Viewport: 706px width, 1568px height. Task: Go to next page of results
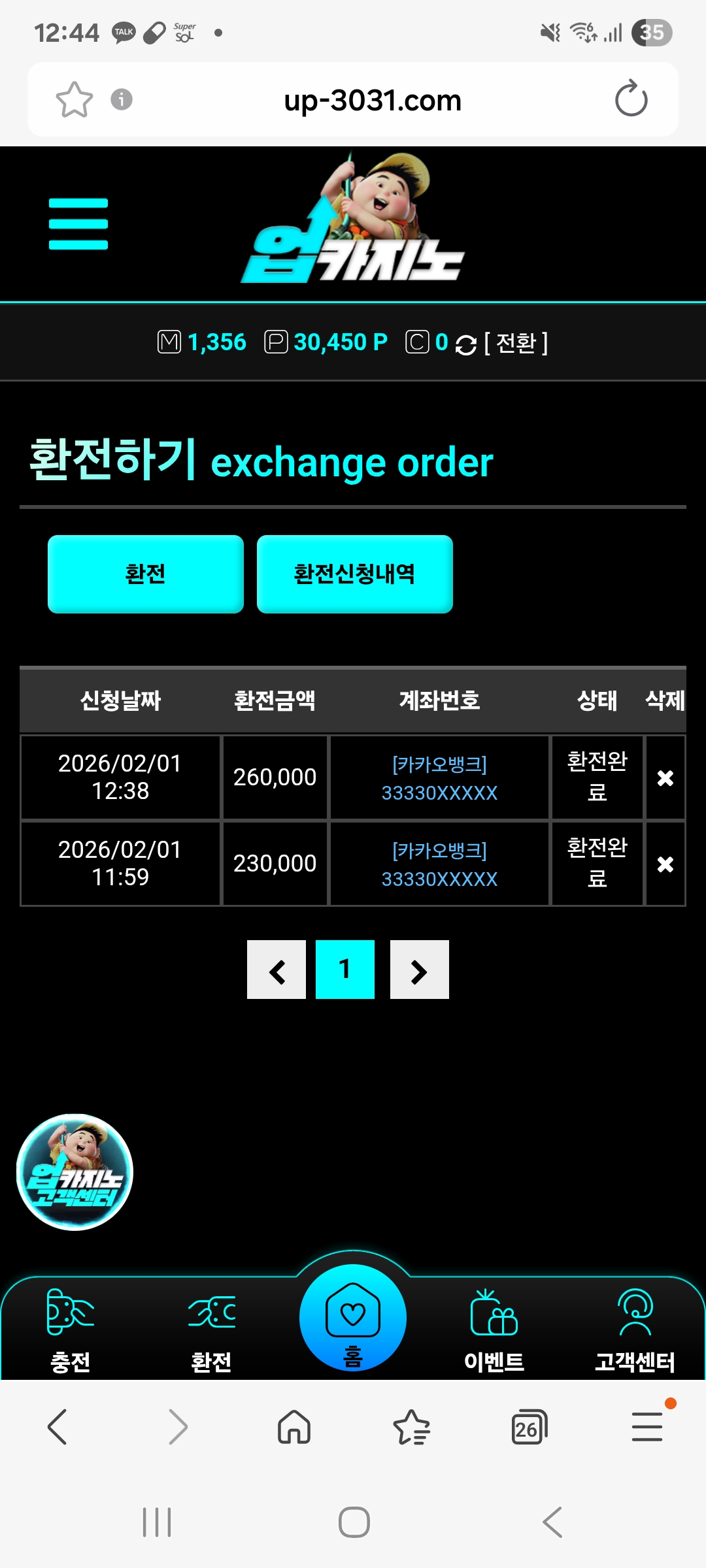pos(419,970)
